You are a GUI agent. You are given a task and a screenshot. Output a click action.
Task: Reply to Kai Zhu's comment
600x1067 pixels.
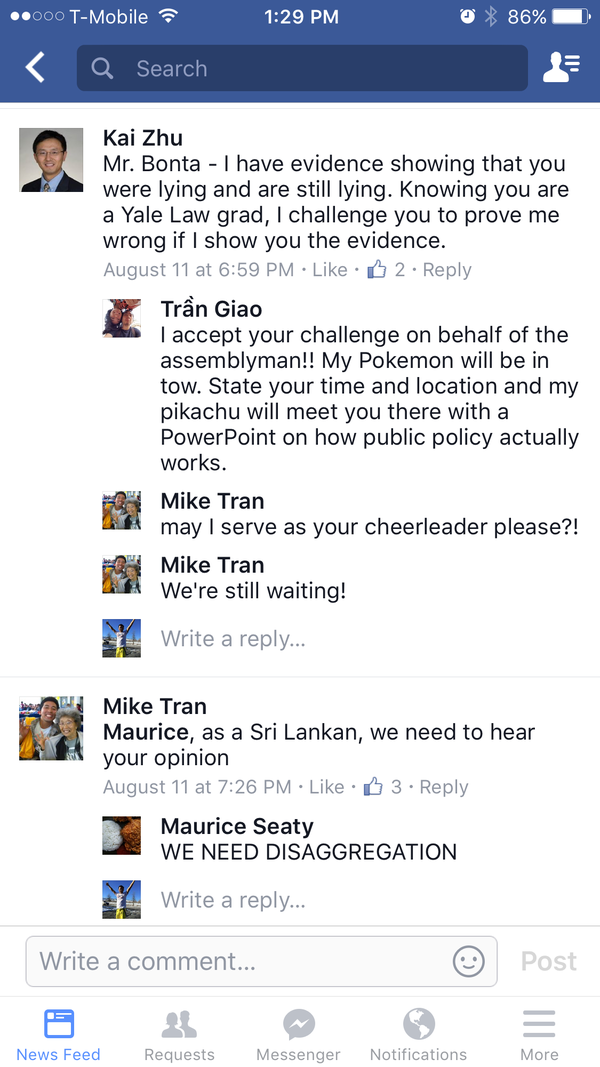click(446, 270)
